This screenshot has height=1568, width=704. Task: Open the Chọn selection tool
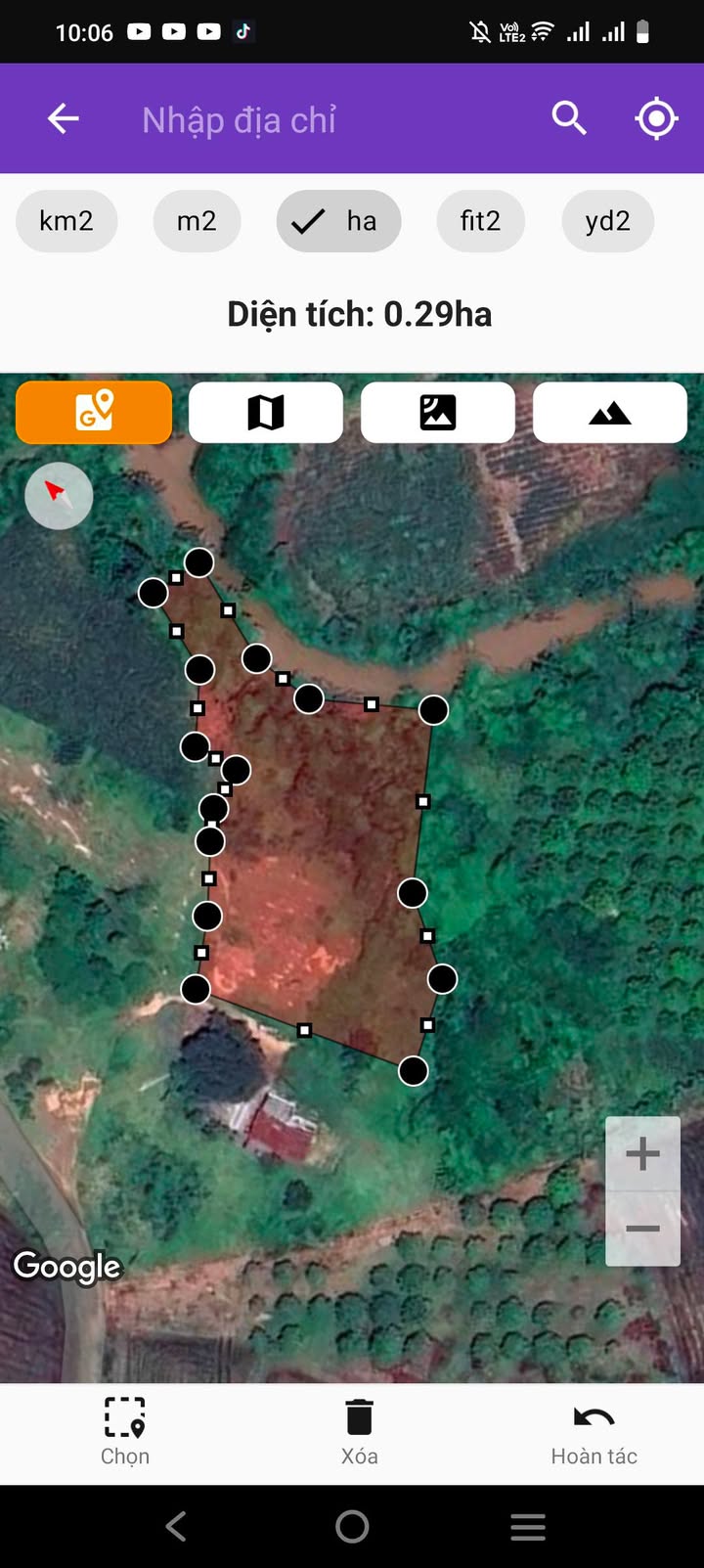pos(125,1431)
